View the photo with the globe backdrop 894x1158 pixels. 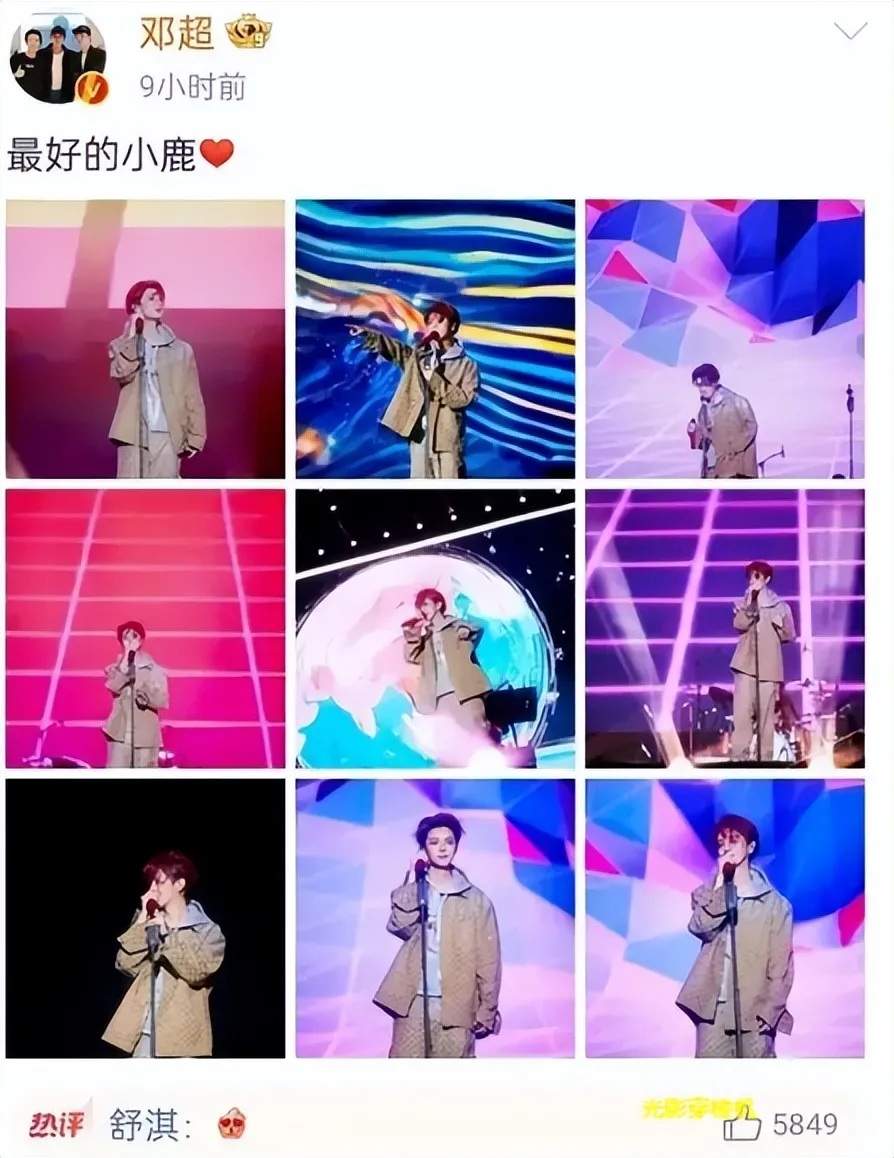tap(435, 628)
